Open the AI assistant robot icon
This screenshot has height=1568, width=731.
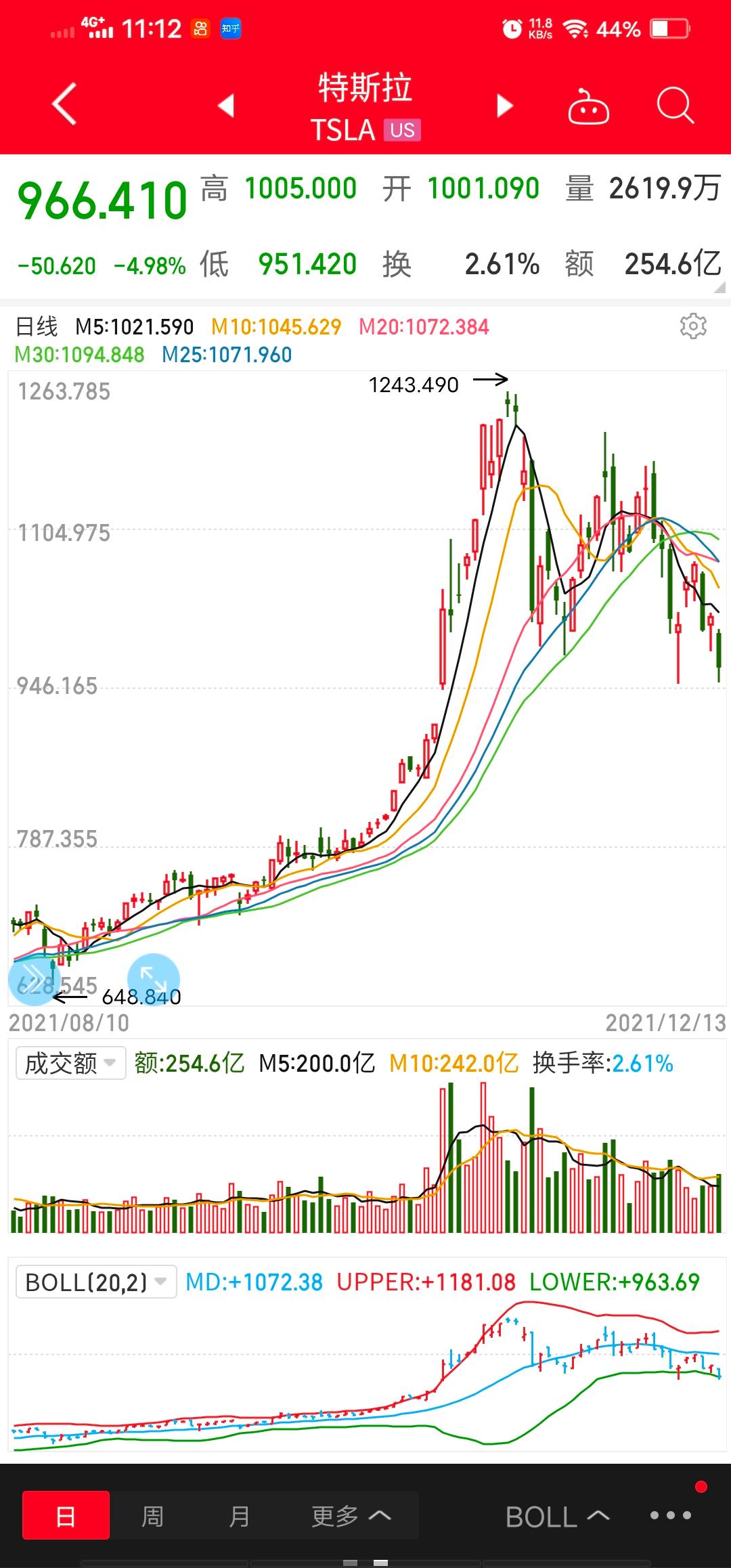point(588,106)
